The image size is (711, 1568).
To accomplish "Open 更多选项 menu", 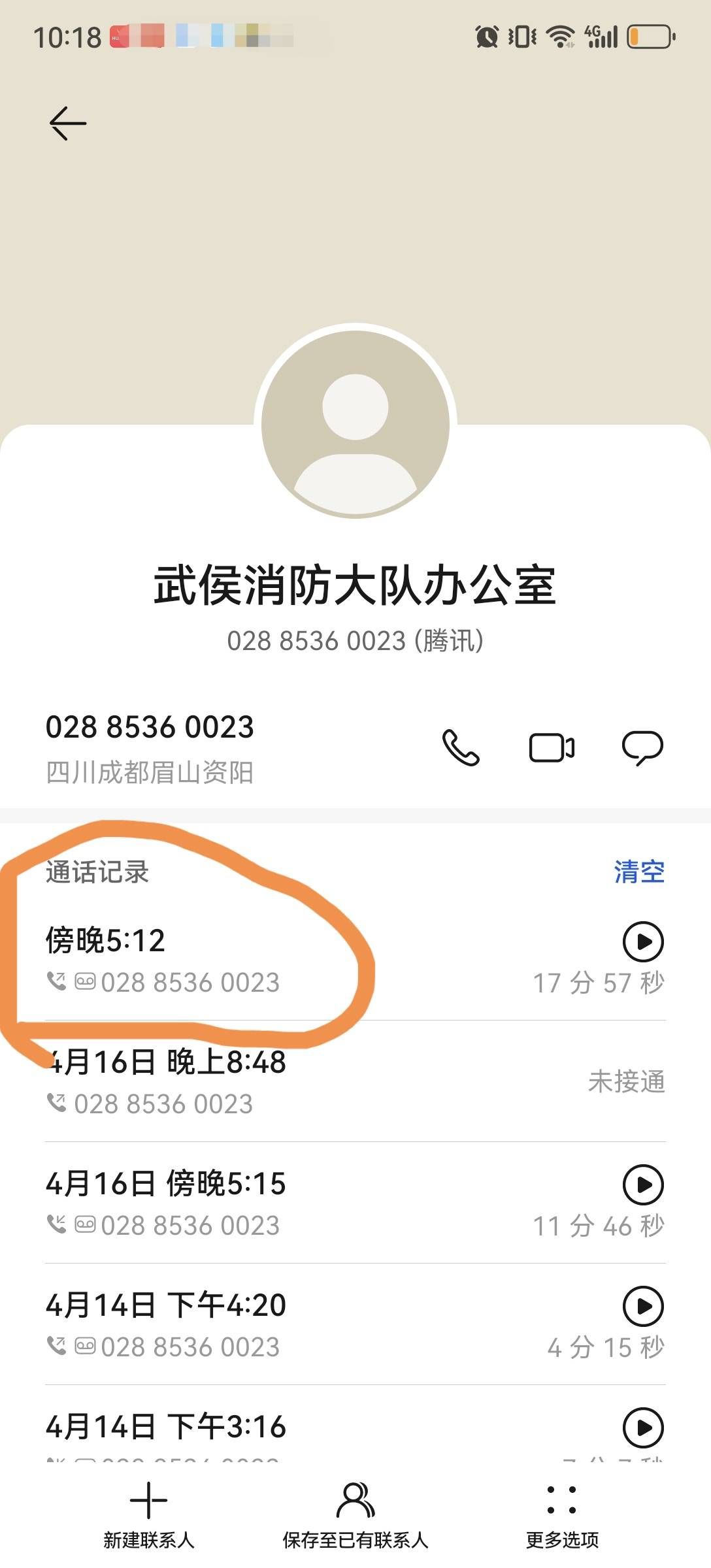I will pos(562,1515).
